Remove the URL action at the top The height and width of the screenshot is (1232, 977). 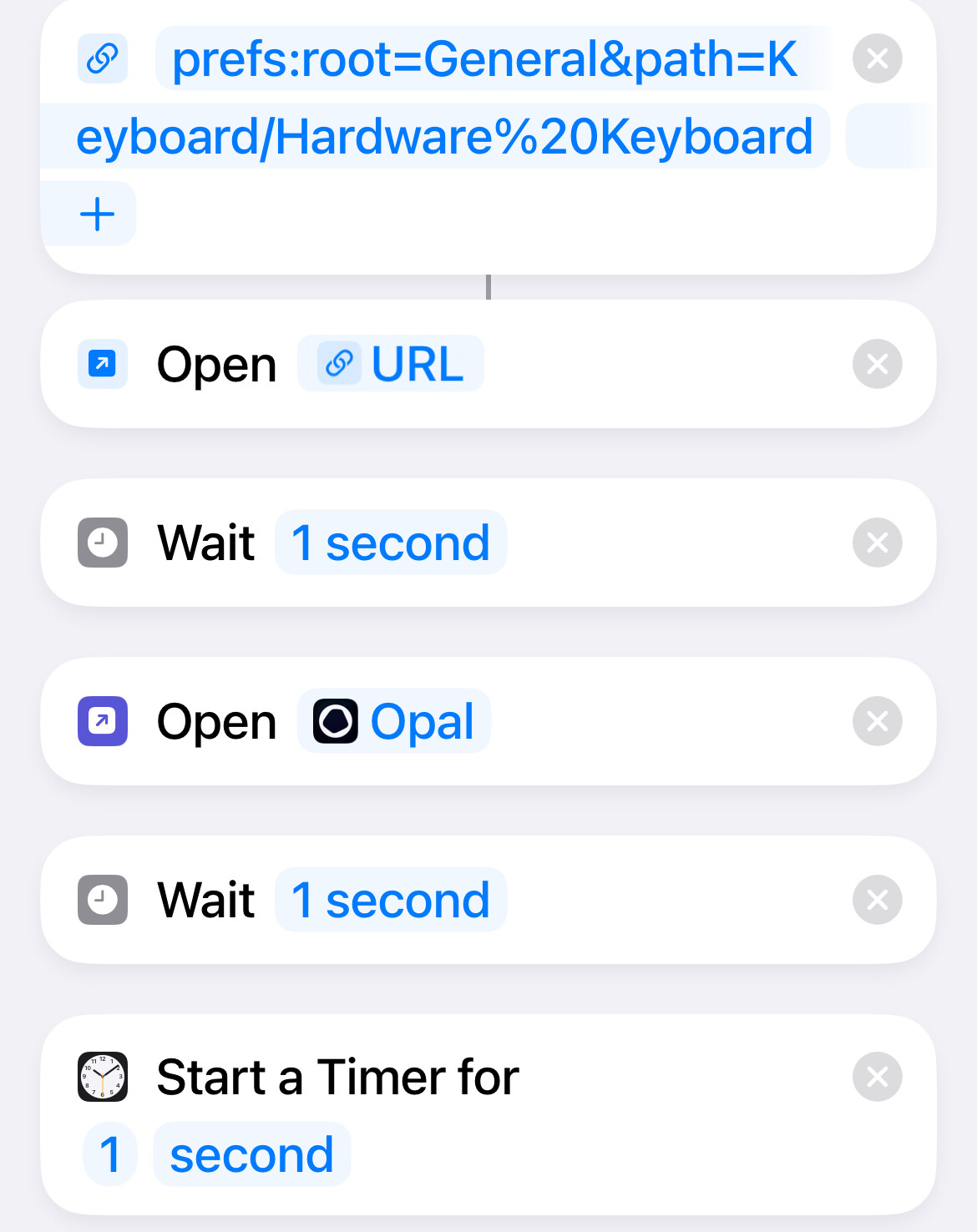(x=877, y=58)
